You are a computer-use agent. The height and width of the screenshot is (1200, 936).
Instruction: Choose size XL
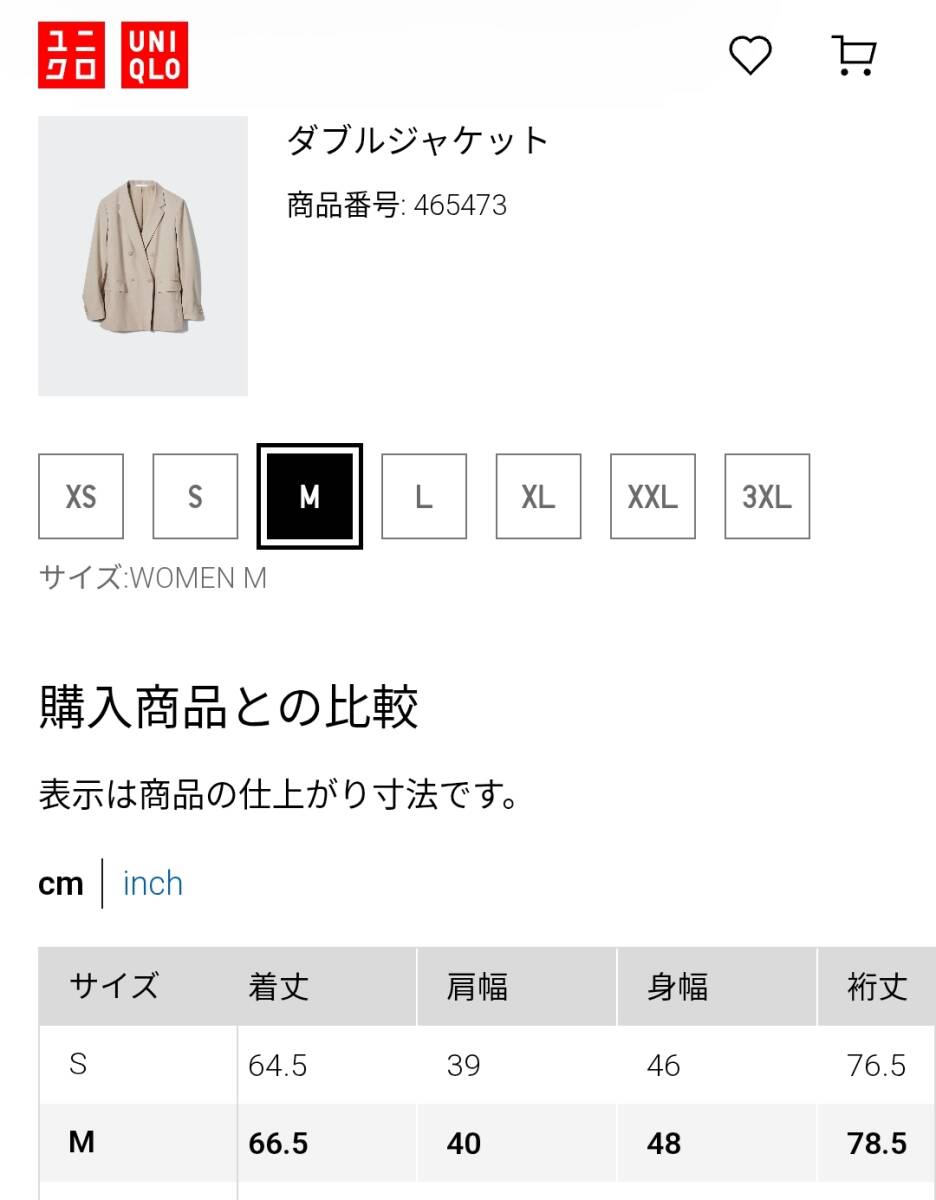pyautogui.click(x=538, y=496)
